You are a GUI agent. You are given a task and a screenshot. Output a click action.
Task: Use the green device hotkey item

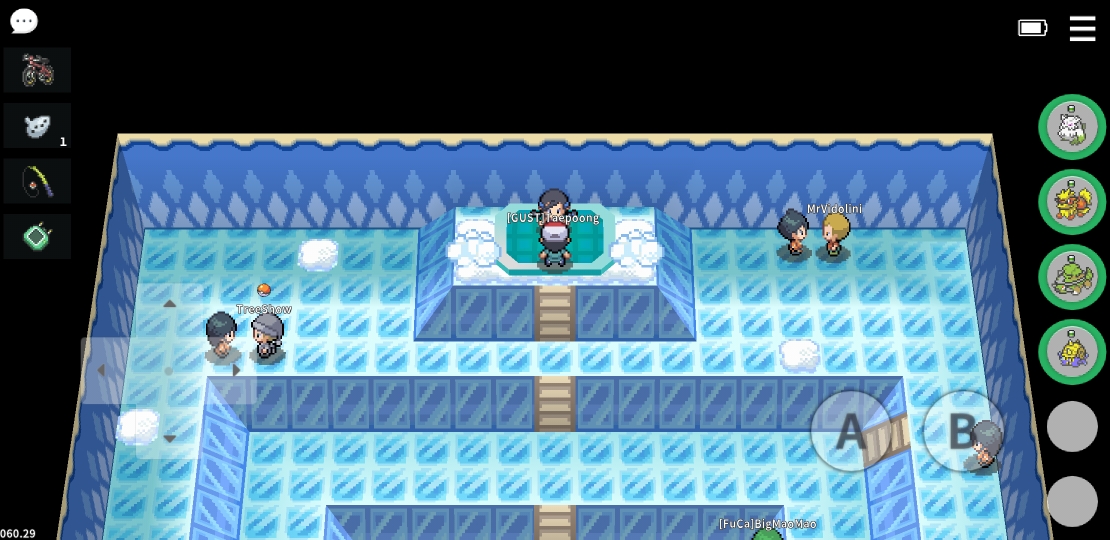point(37,237)
